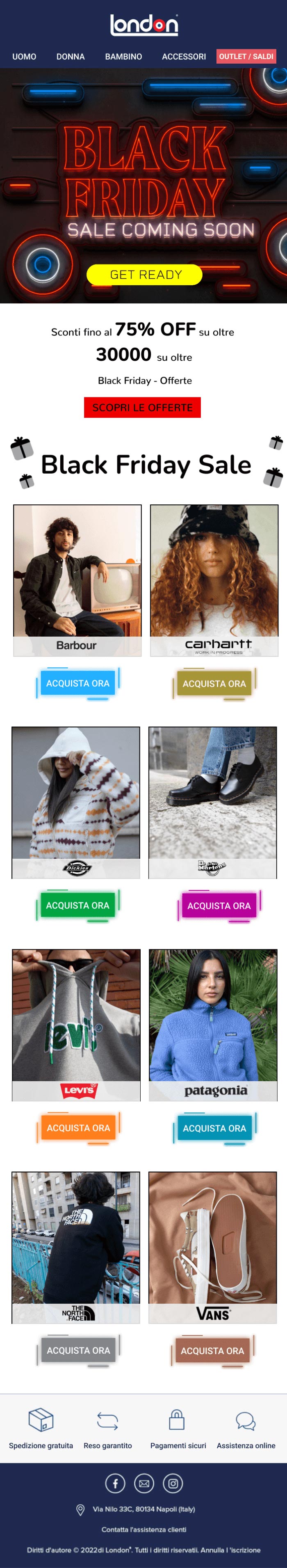287x1568 pixels.
Task: Open the Patagonia product photo
Action: 213,1016
